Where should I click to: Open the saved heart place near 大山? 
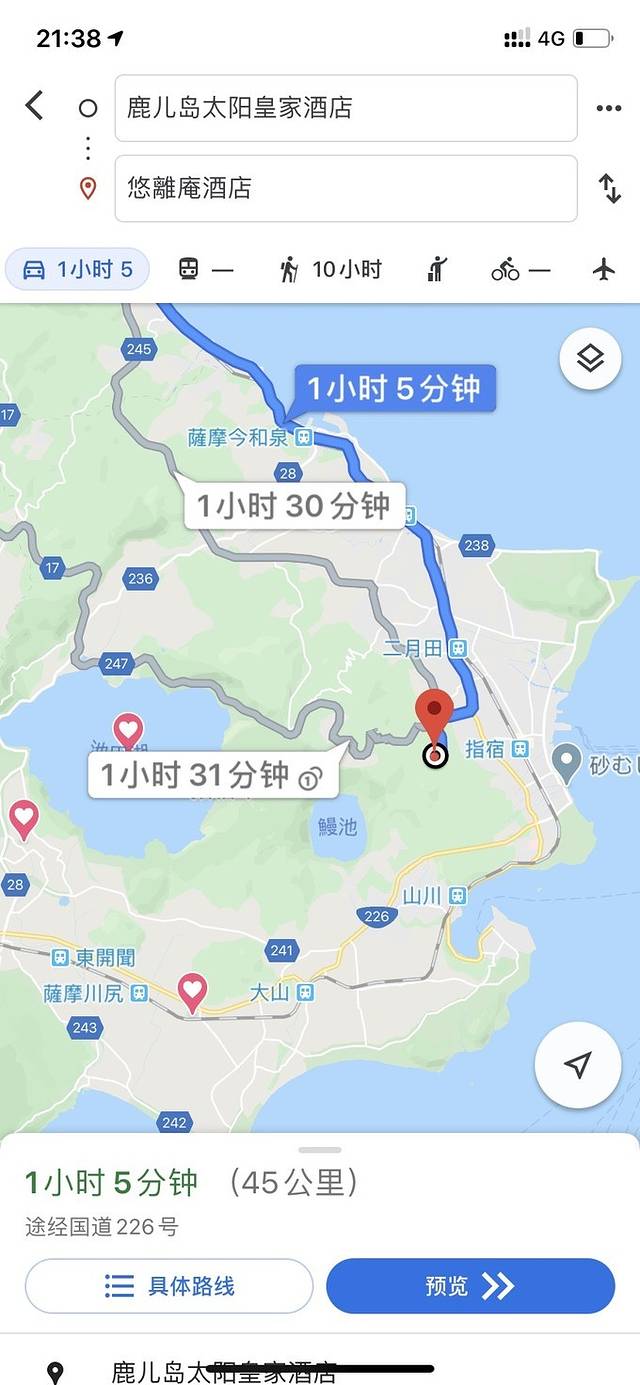[192, 991]
